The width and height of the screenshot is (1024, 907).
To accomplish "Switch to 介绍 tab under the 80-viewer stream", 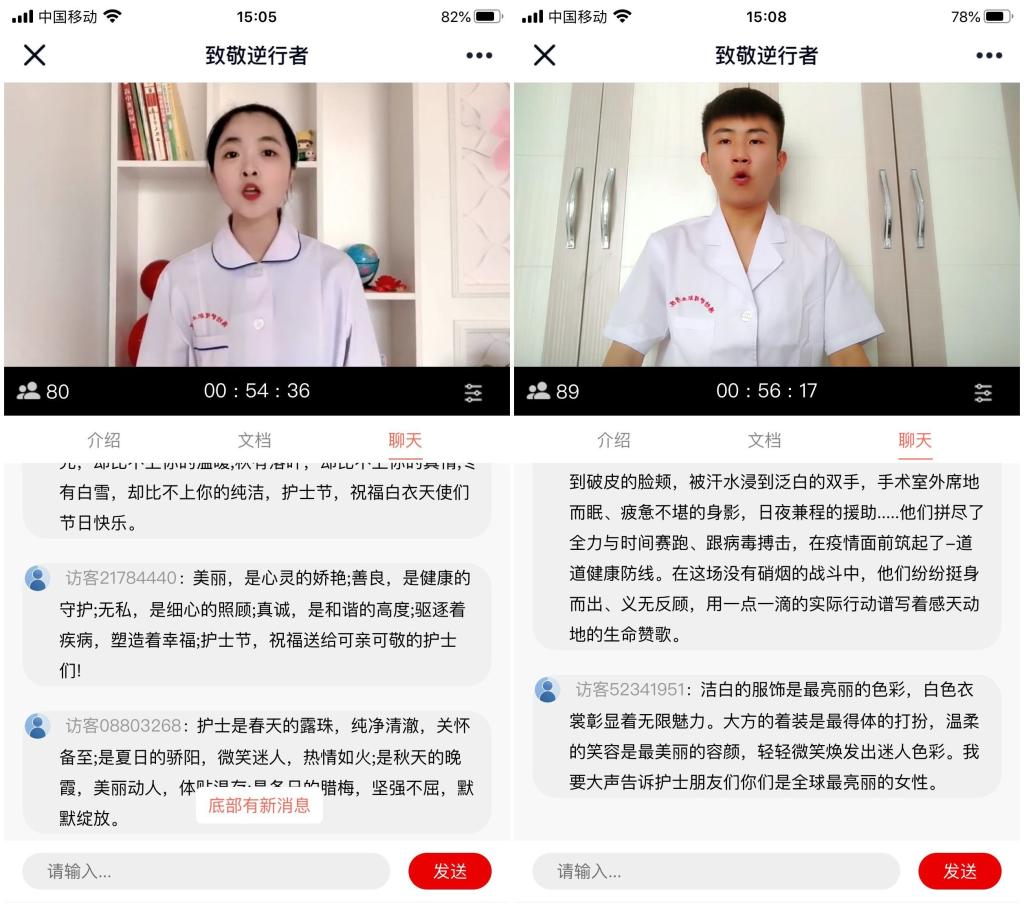I will tap(104, 440).
